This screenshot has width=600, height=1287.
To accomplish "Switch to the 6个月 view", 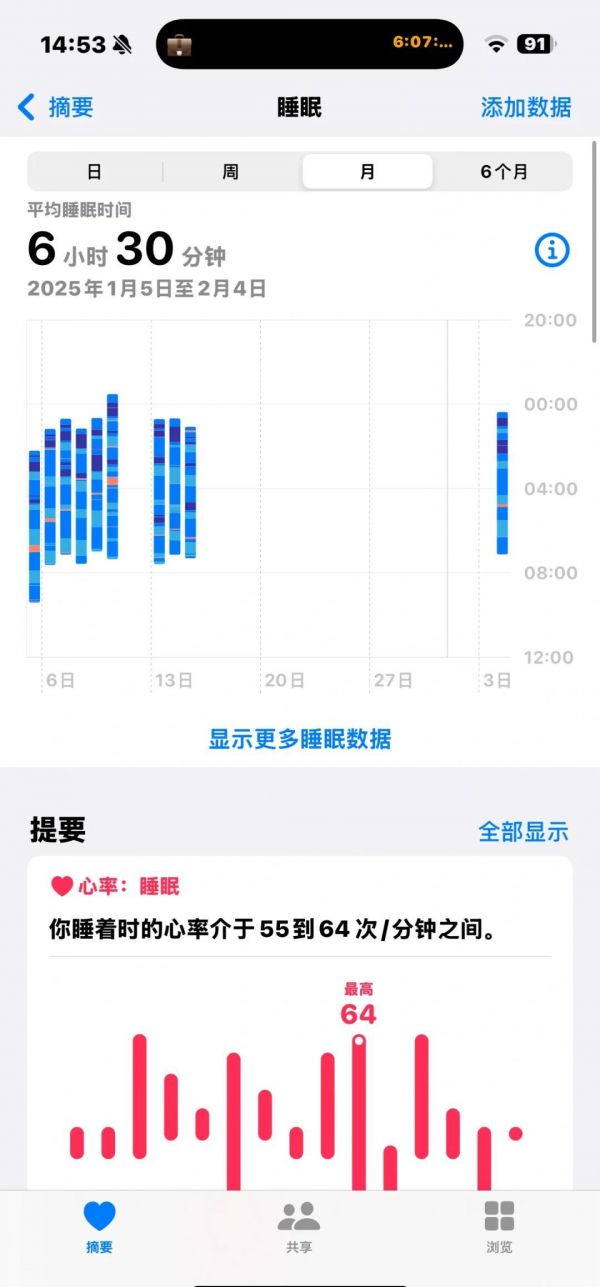I will click(x=504, y=171).
